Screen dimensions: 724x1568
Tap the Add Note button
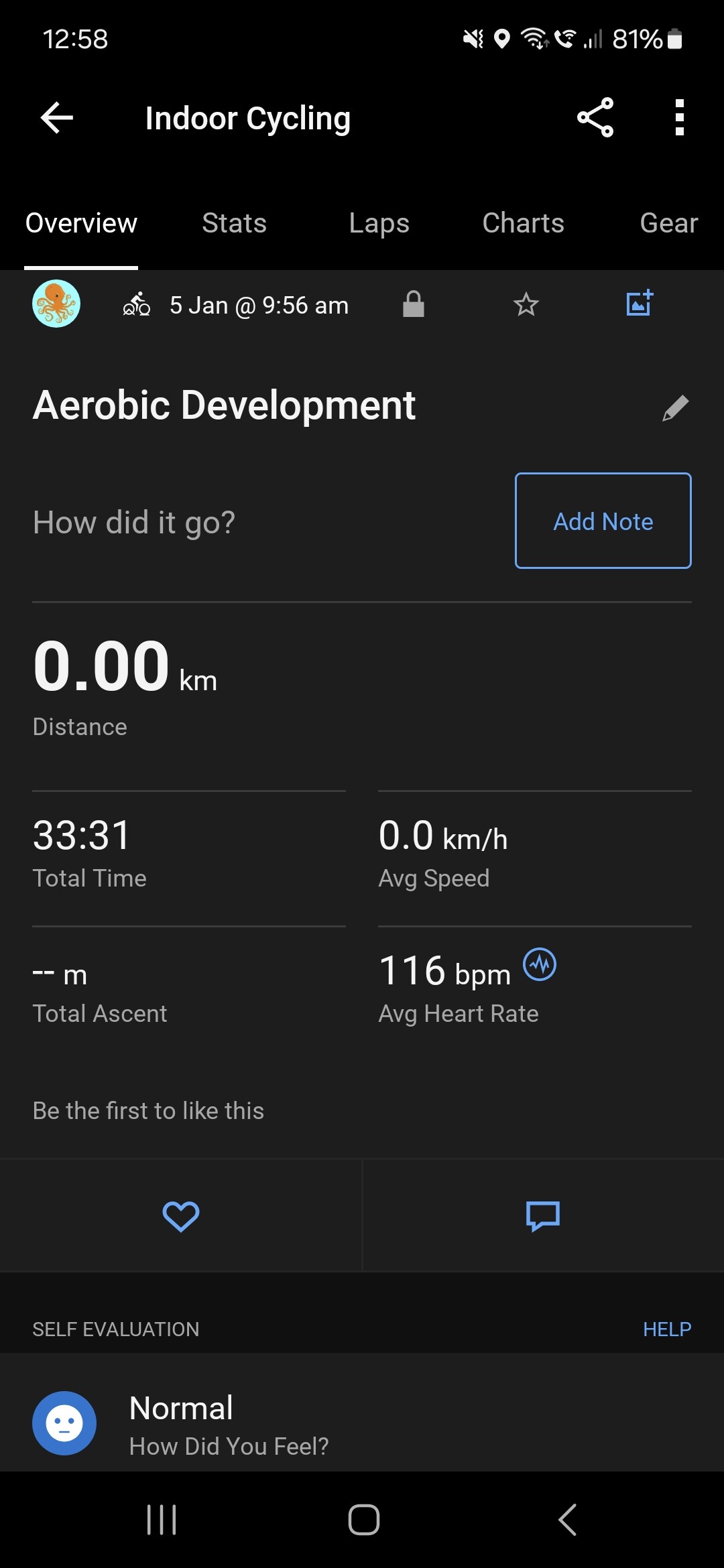pyautogui.click(x=603, y=521)
